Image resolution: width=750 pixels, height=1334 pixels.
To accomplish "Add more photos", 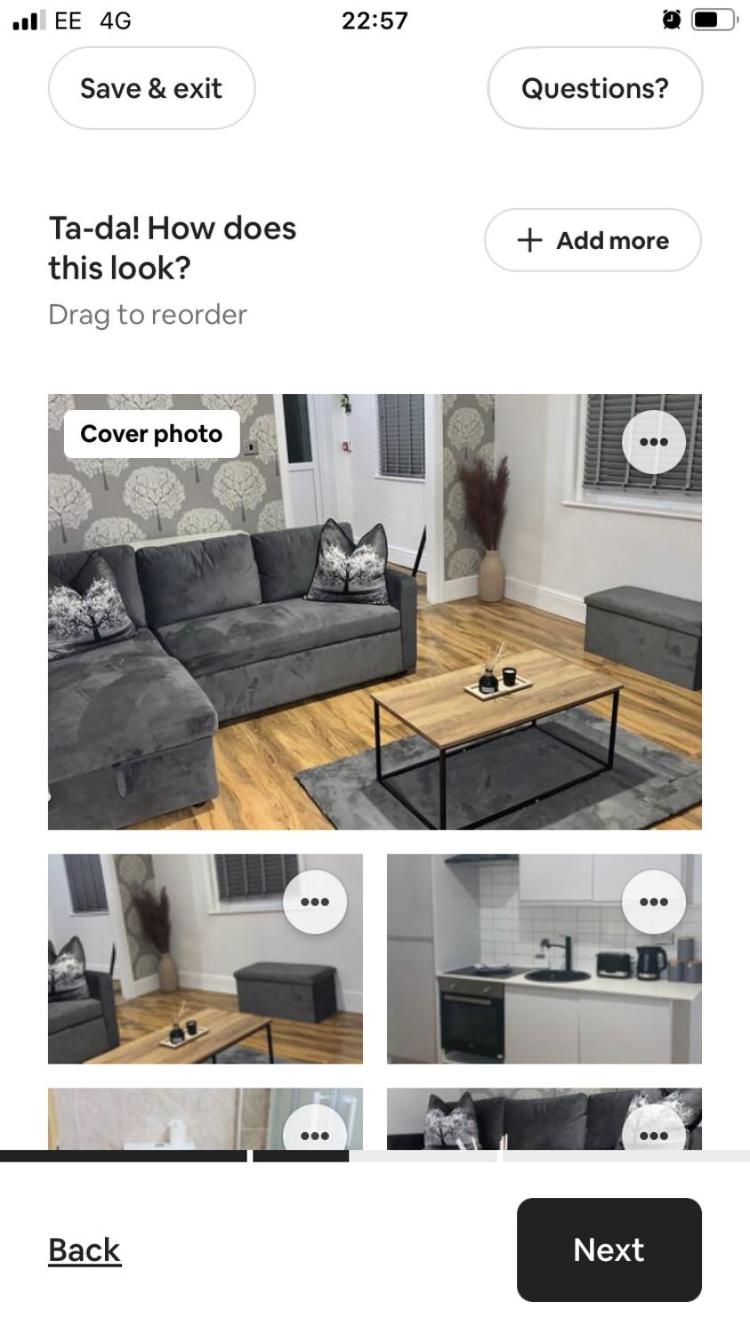I will pyautogui.click(x=593, y=240).
